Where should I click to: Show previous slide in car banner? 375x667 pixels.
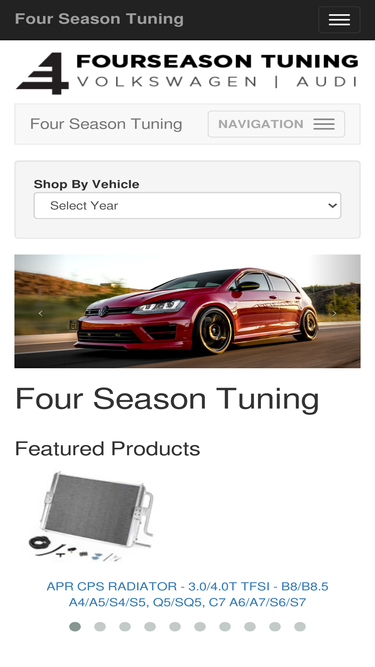[40, 314]
